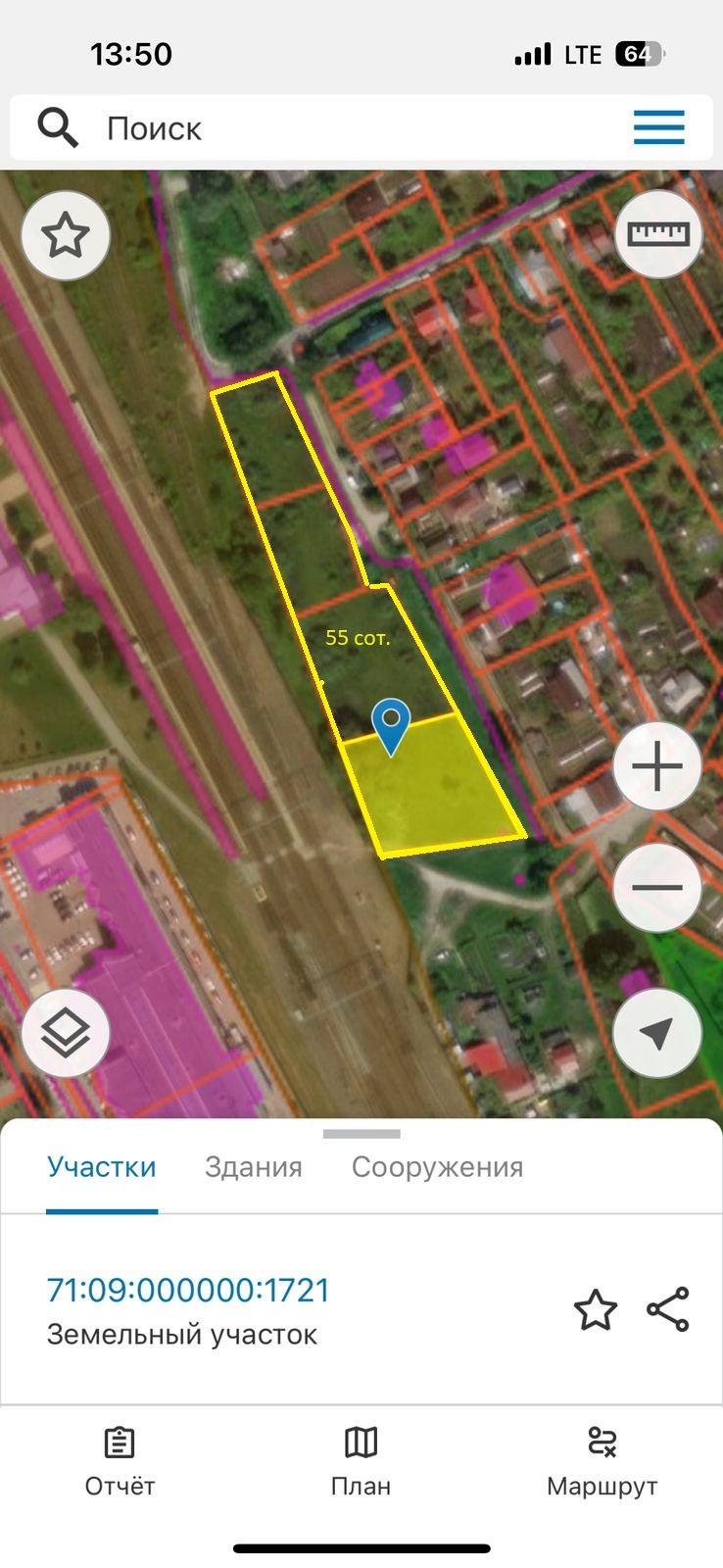This screenshot has width=723, height=1568.
Task: Share parcel 71:09:000000:1721
Action: [668, 1310]
